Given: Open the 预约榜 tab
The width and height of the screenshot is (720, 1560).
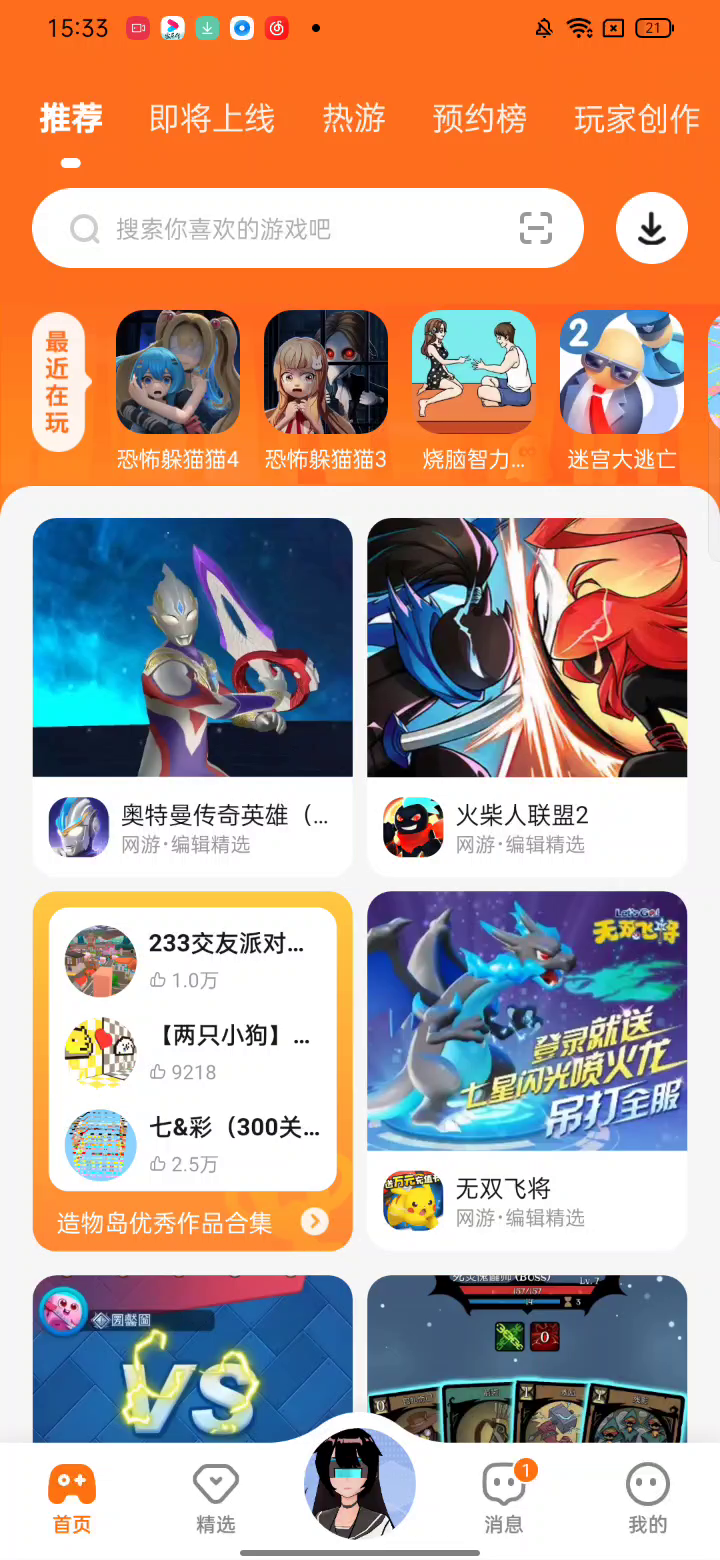Looking at the screenshot, I should pos(479,119).
